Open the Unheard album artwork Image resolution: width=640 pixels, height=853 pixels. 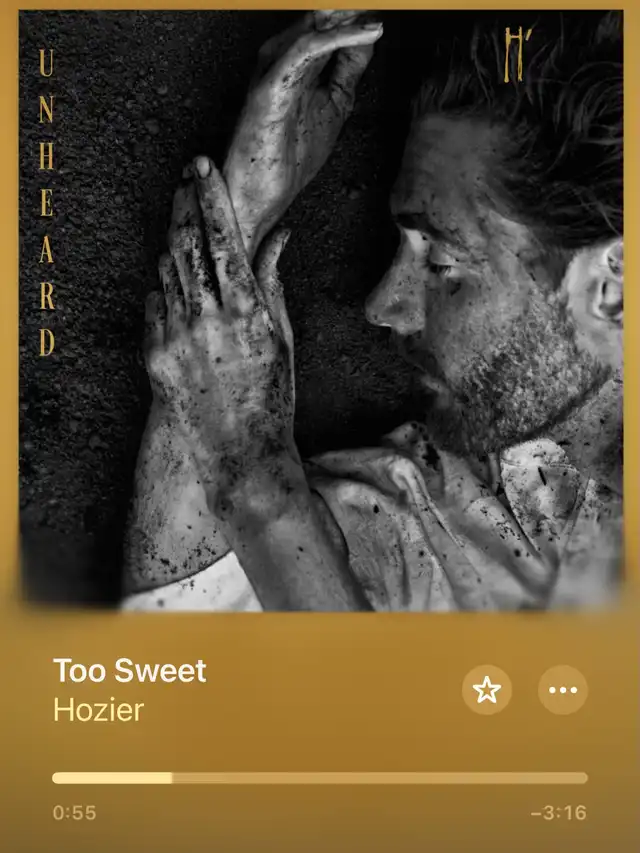click(x=320, y=310)
